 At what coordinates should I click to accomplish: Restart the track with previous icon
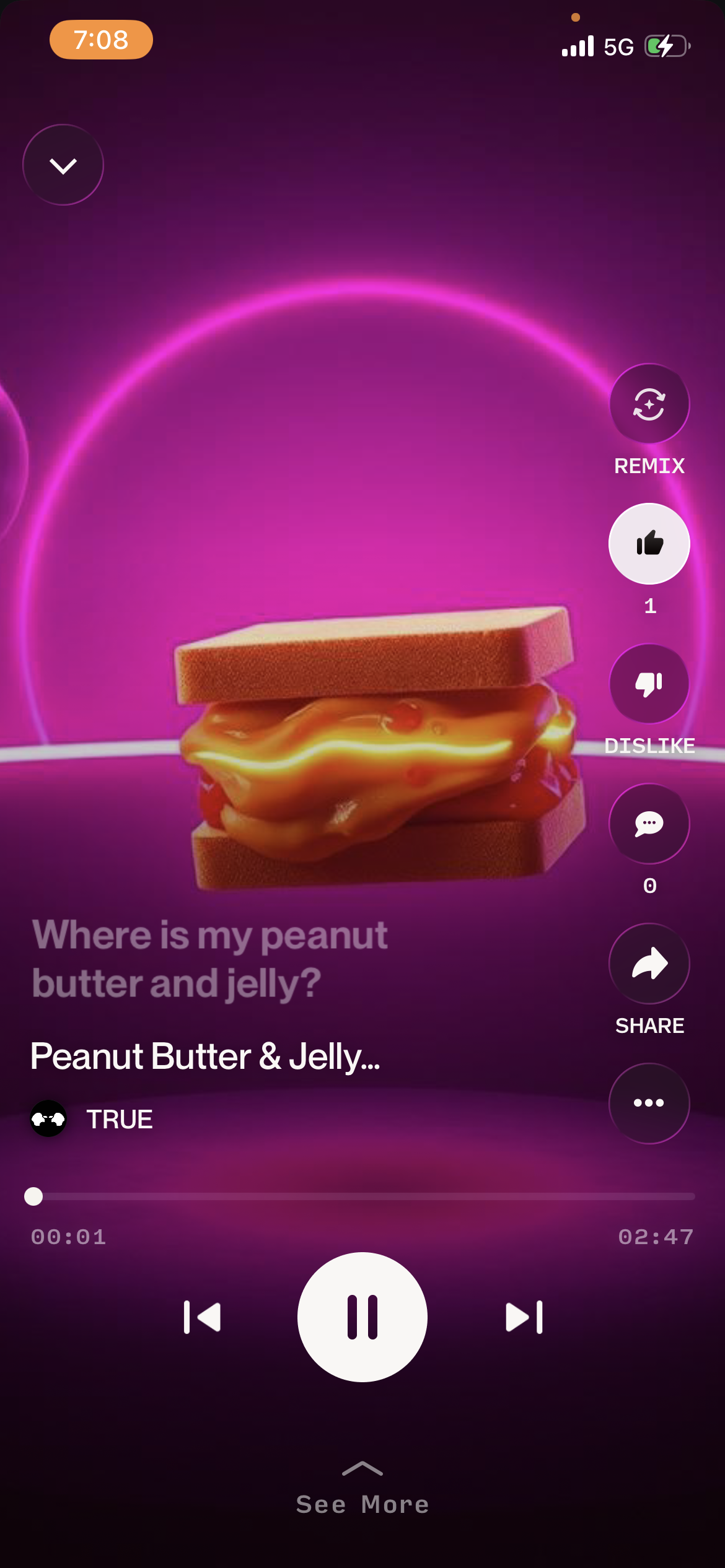click(201, 1317)
